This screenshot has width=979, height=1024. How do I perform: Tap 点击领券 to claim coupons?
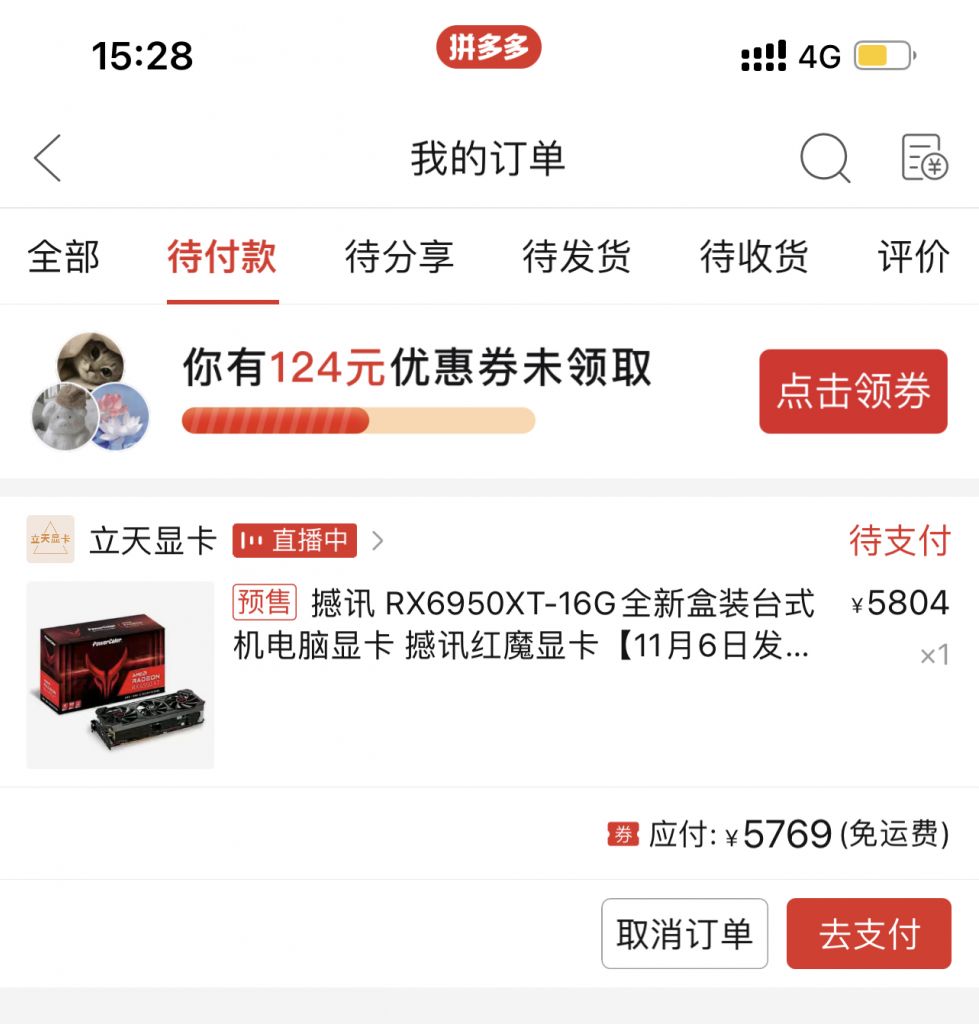tap(853, 391)
